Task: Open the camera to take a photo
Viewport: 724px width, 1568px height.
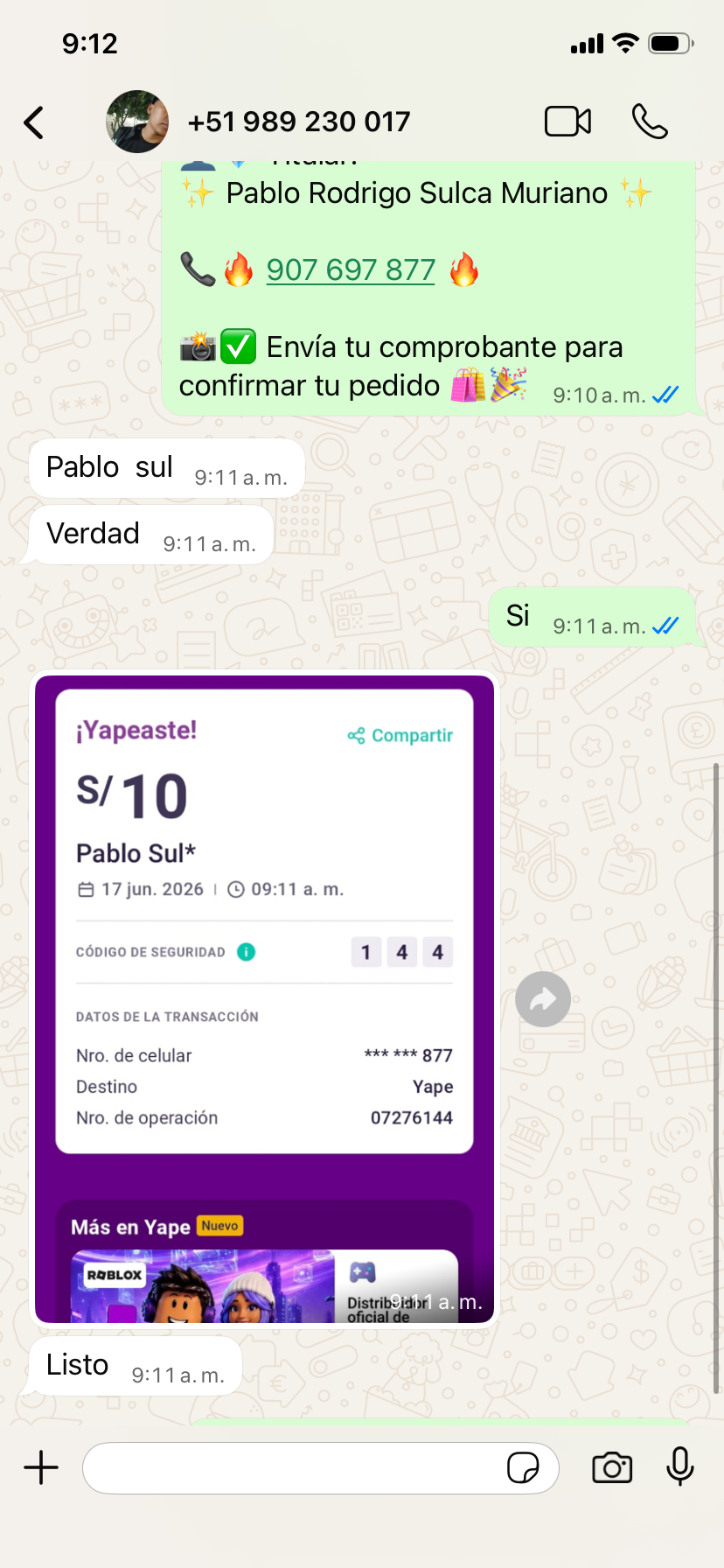Action: (x=612, y=1467)
